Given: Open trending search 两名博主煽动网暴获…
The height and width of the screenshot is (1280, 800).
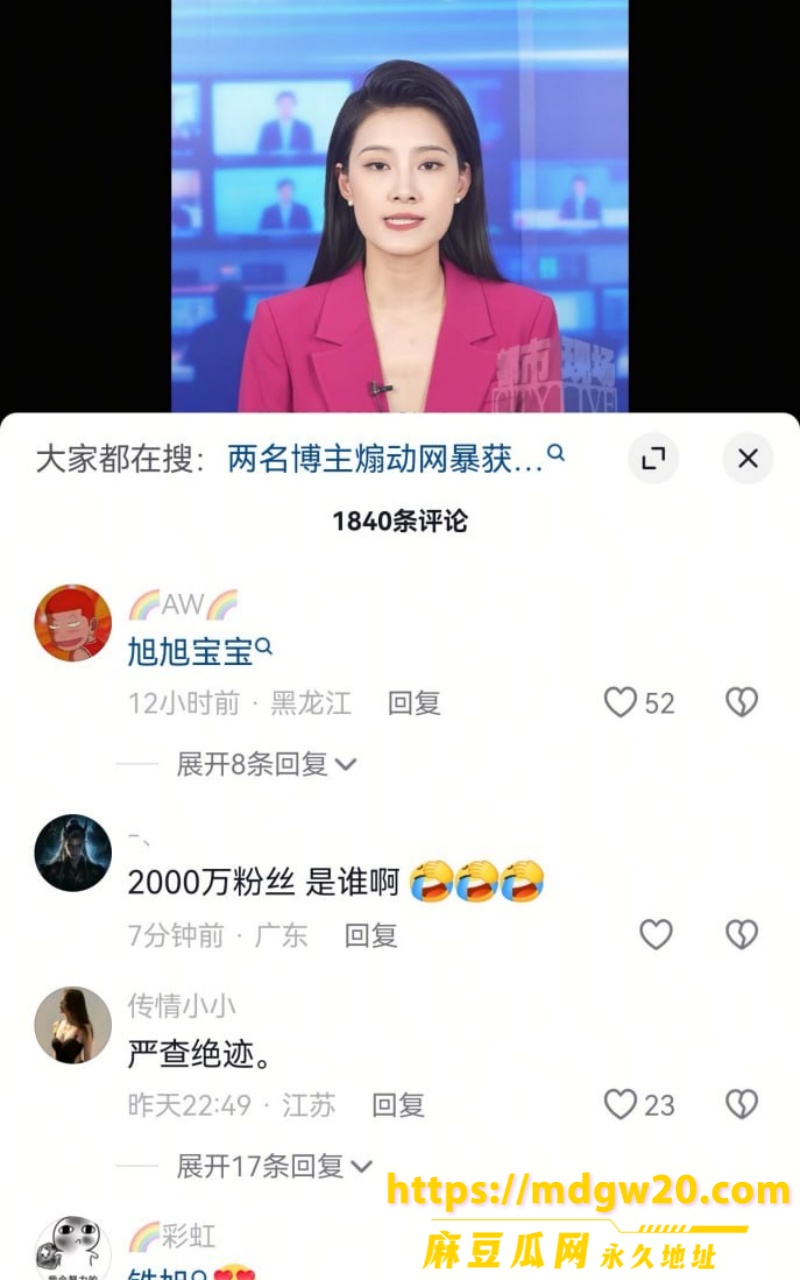Looking at the screenshot, I should 396,459.
